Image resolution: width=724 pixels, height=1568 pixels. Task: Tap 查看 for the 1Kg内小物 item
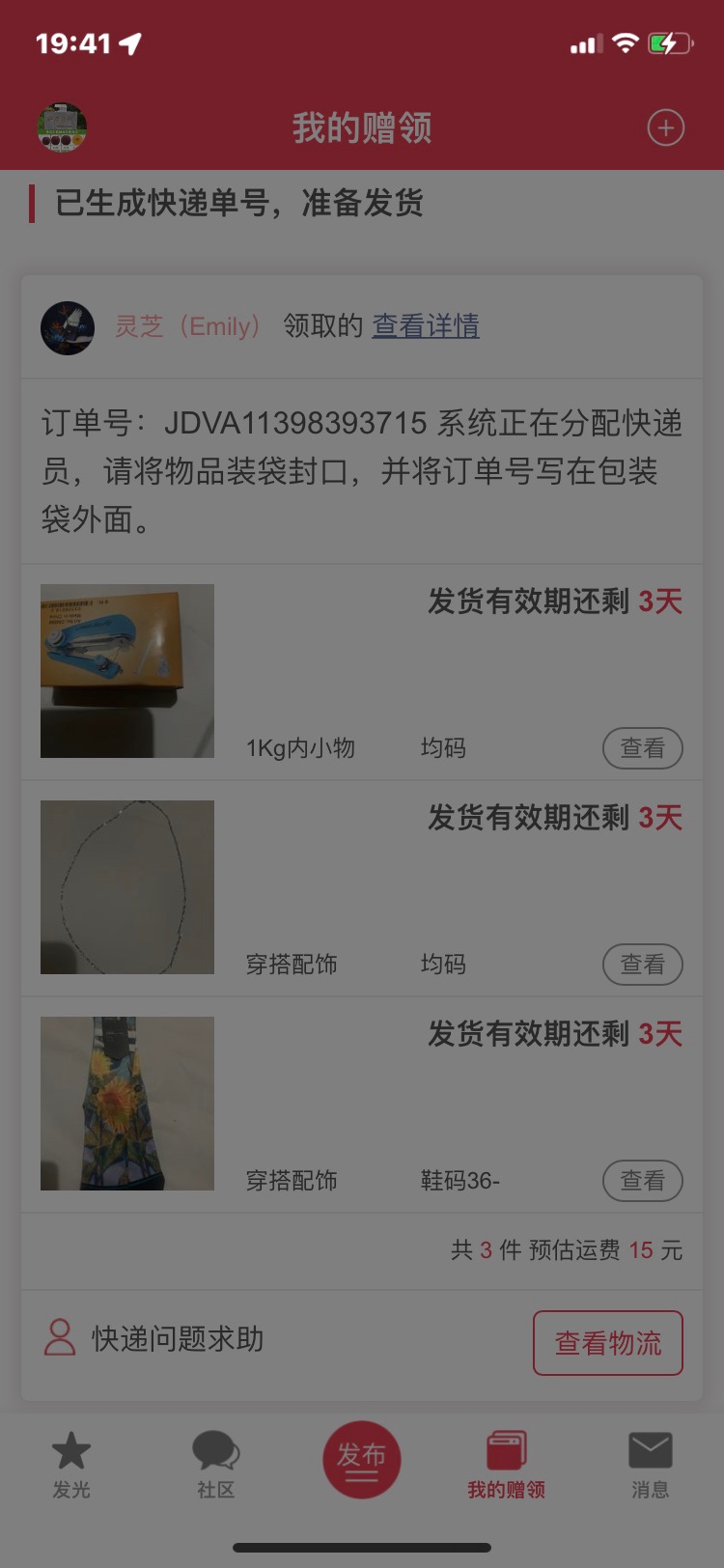tap(643, 748)
